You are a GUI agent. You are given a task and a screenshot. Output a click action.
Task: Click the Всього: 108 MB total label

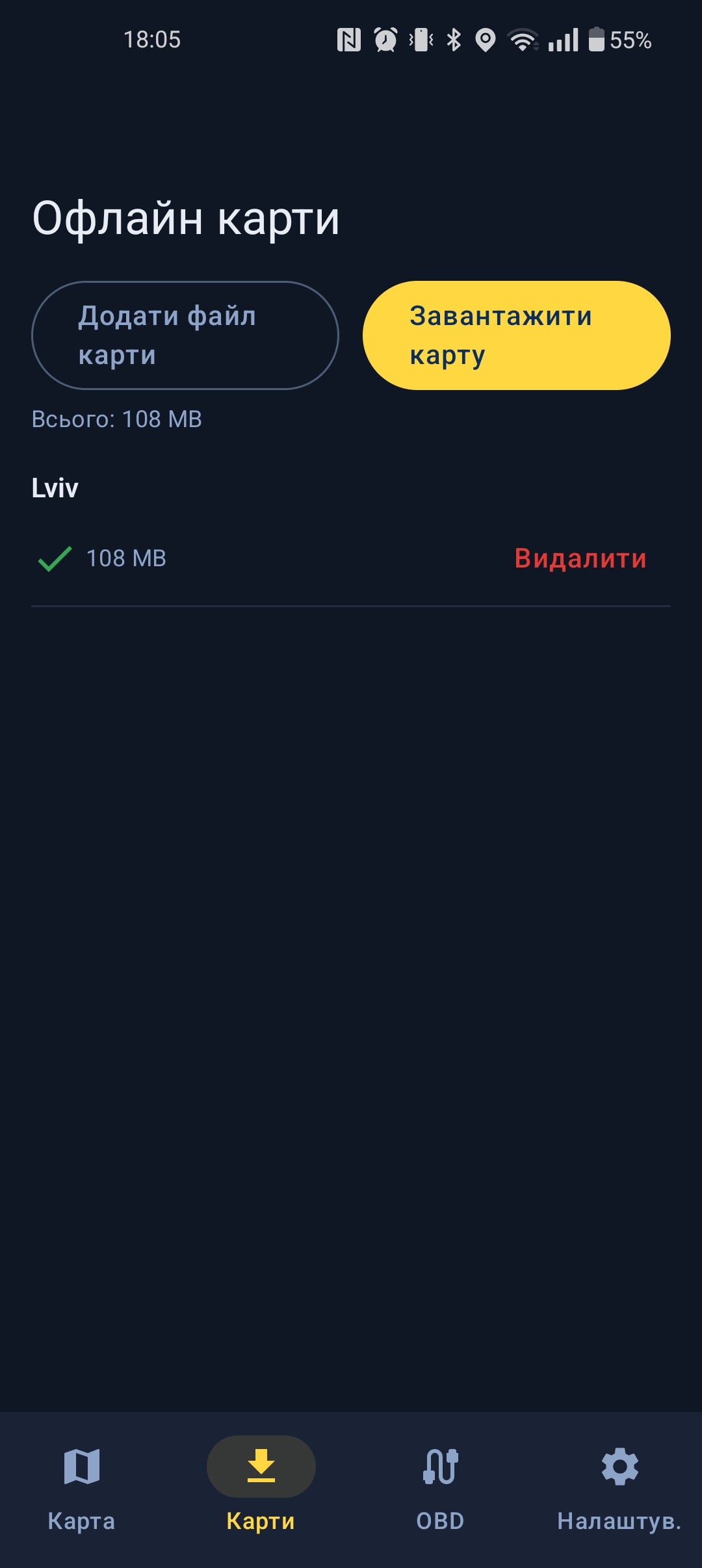click(117, 419)
